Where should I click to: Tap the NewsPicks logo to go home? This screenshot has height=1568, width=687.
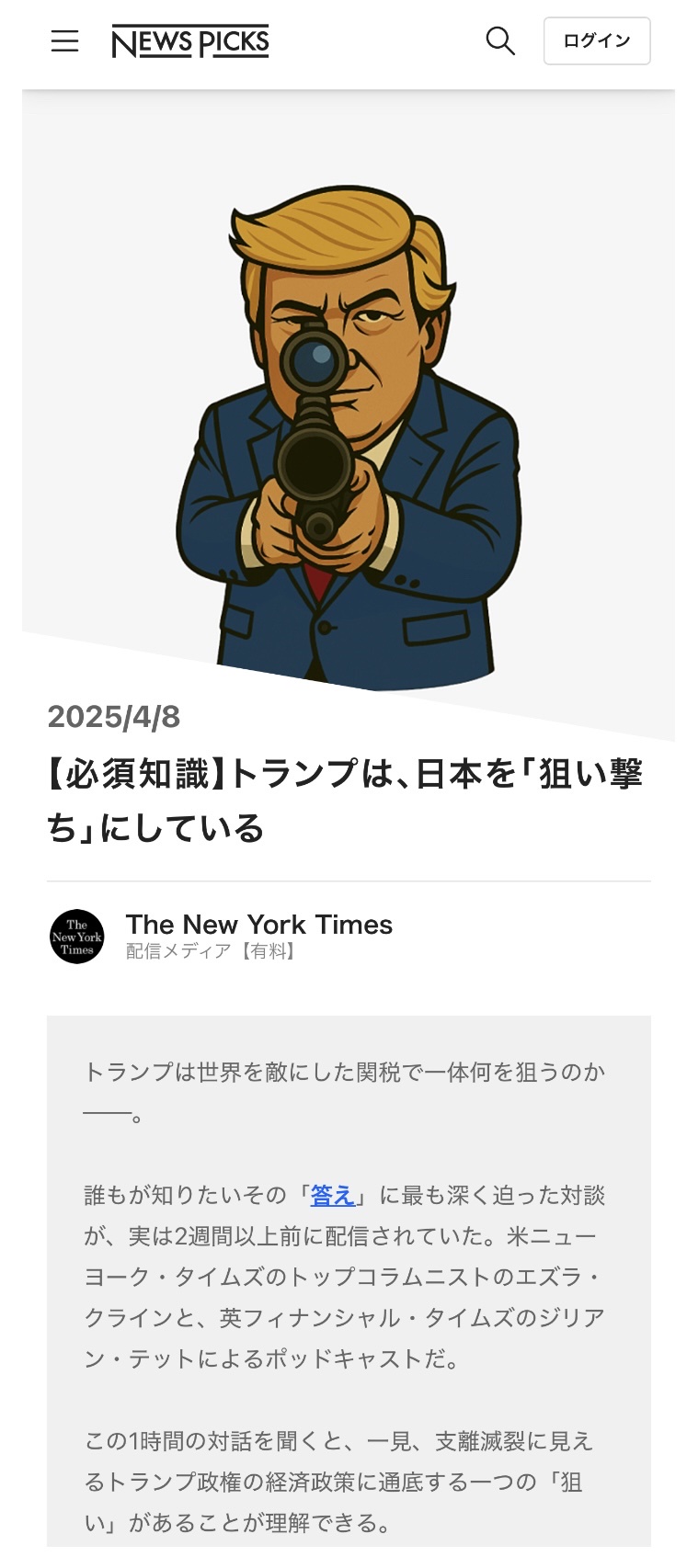190,41
